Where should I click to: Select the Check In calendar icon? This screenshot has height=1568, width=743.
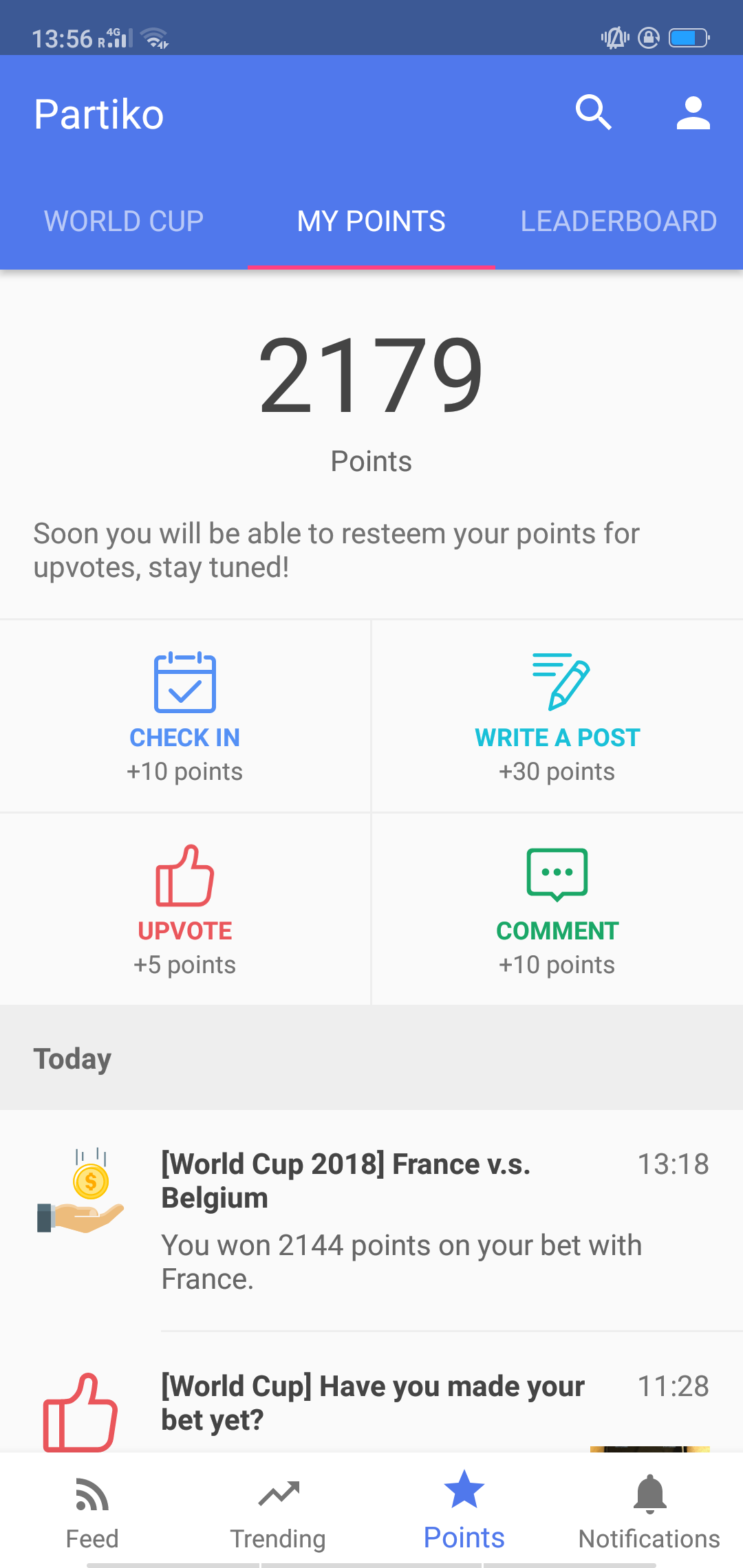pyautogui.click(x=184, y=683)
